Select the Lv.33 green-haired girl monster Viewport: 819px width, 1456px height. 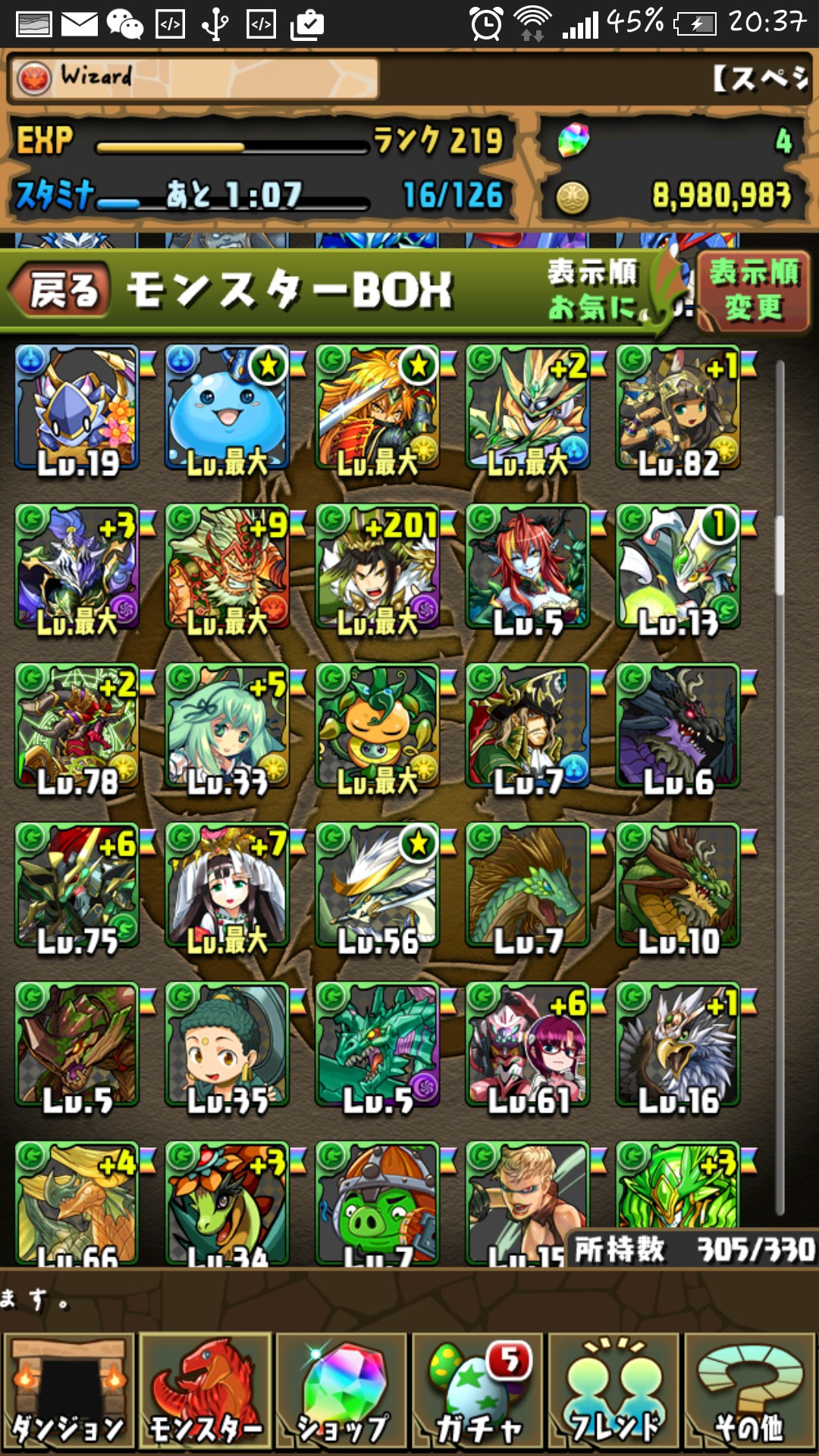[227, 726]
